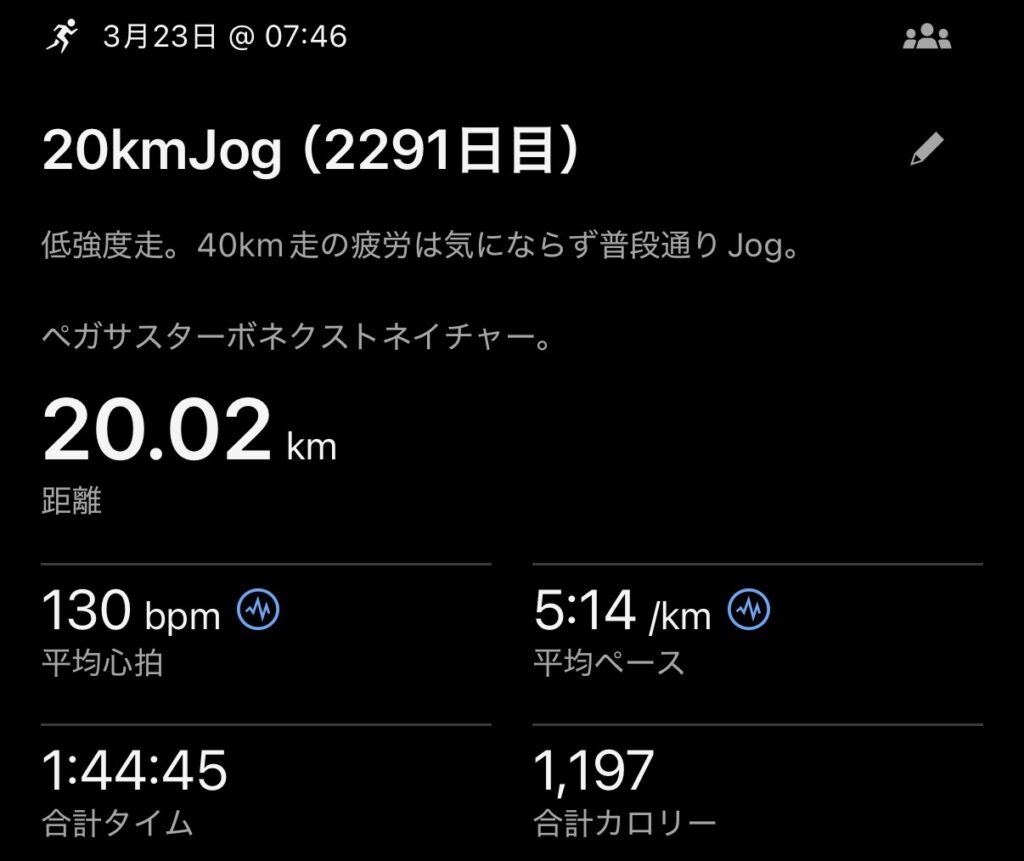The image size is (1024, 861).
Task: Tap the pace insight icon beside 5:14 /km
Action: 748,609
